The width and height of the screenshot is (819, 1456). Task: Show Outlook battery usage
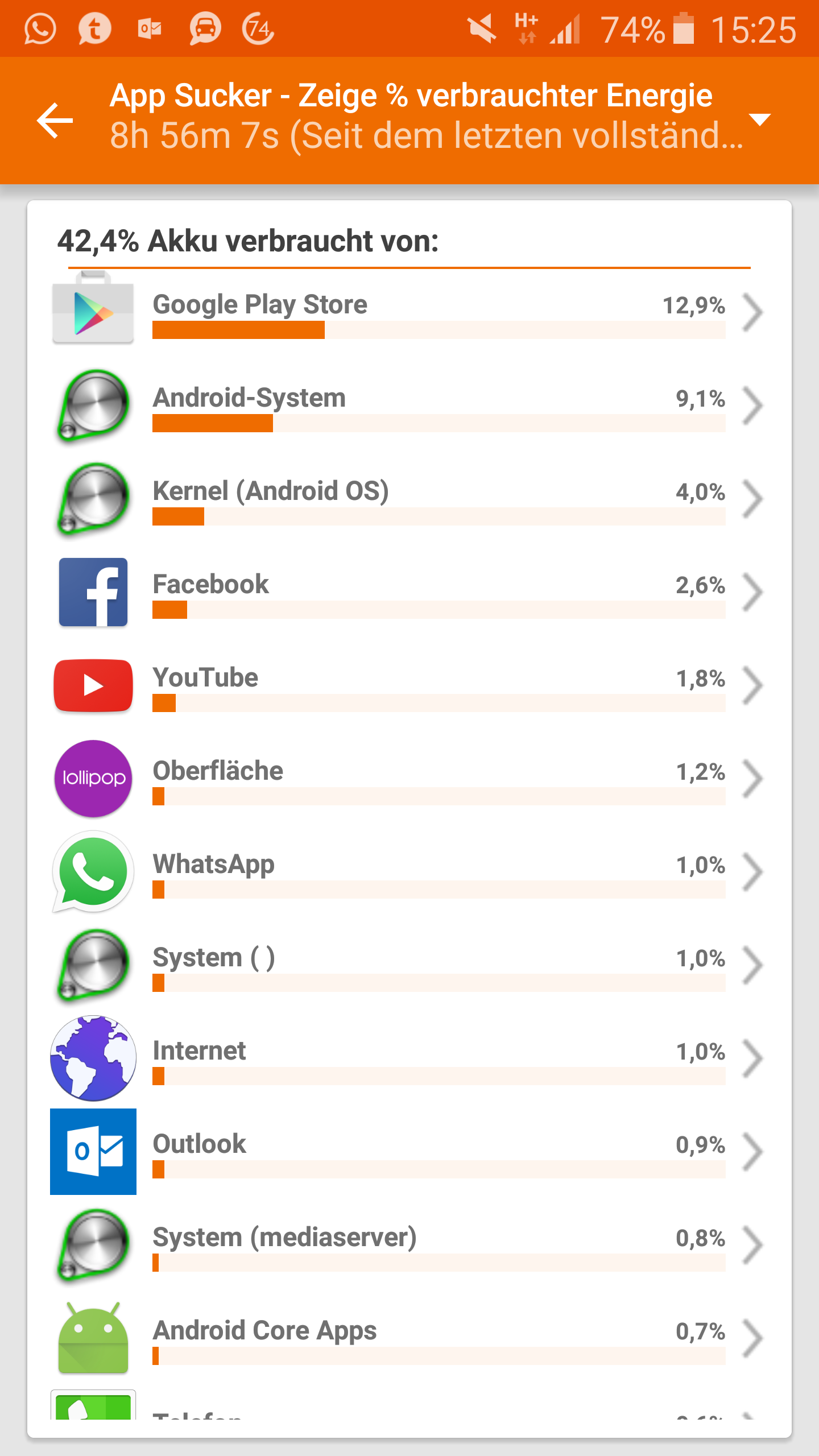tap(409, 1151)
